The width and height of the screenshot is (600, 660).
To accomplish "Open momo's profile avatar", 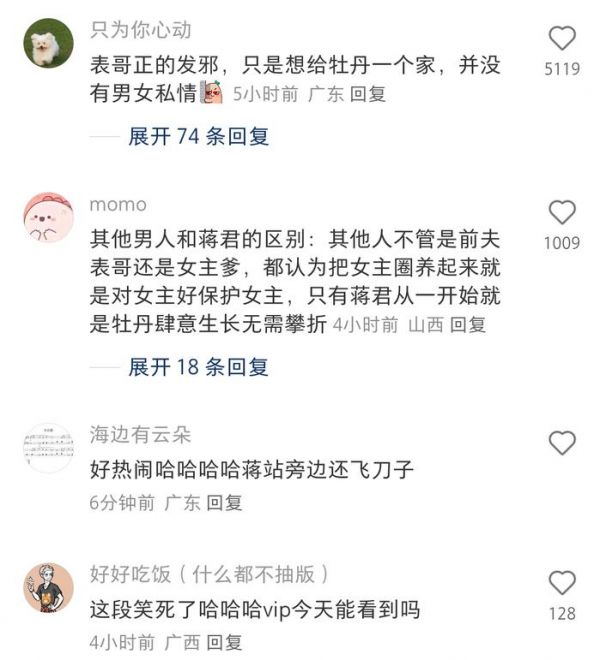I will point(49,217).
